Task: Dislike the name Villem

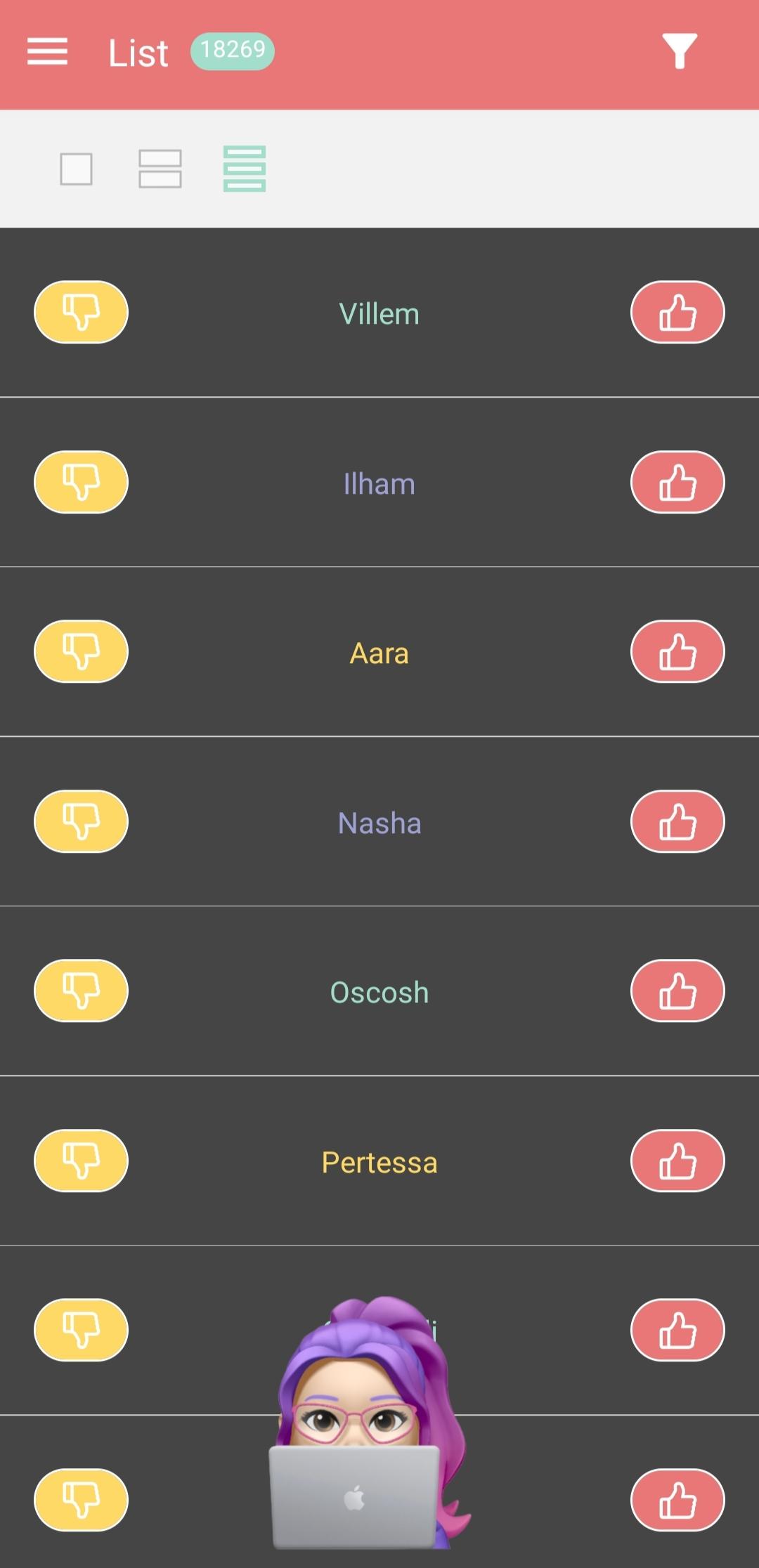Action: 82,312
